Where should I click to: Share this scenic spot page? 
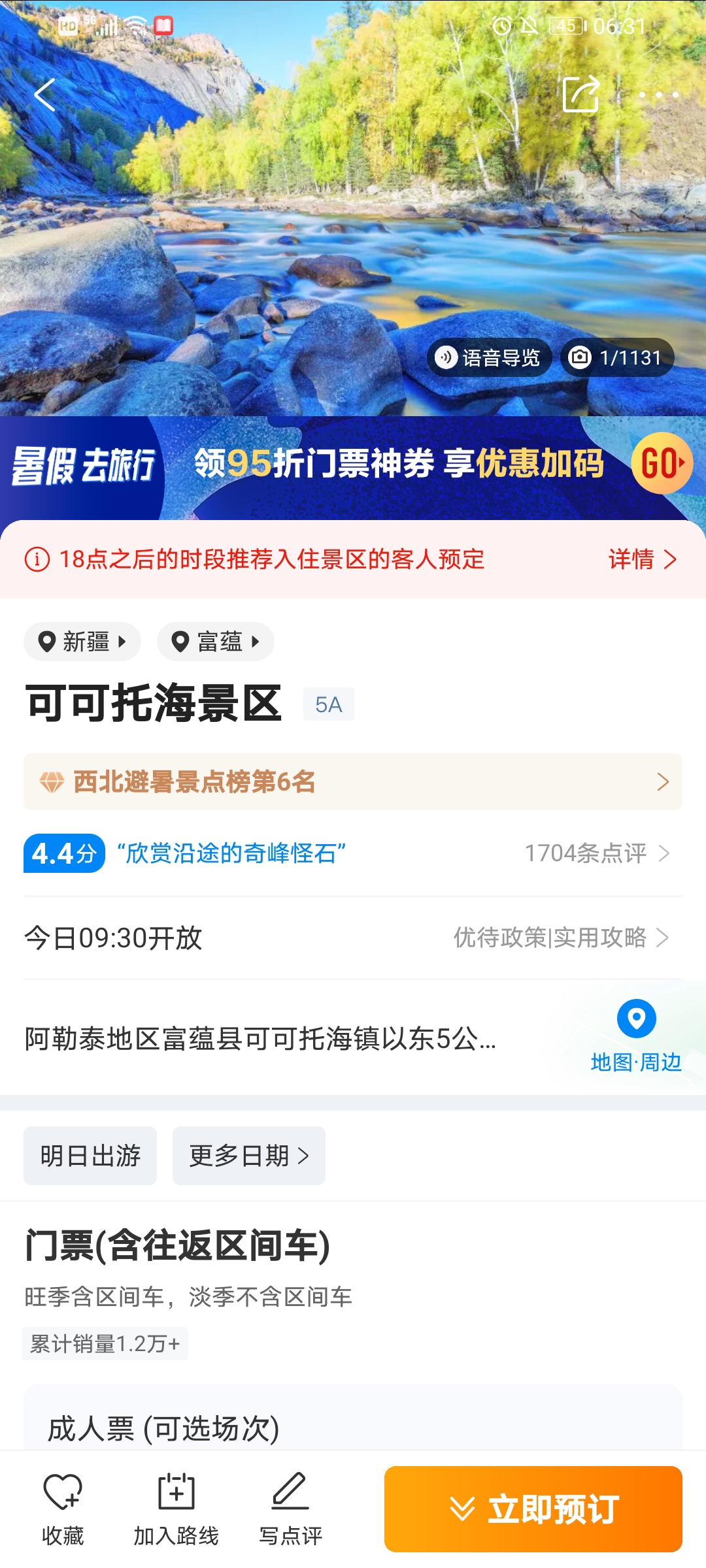[x=581, y=94]
